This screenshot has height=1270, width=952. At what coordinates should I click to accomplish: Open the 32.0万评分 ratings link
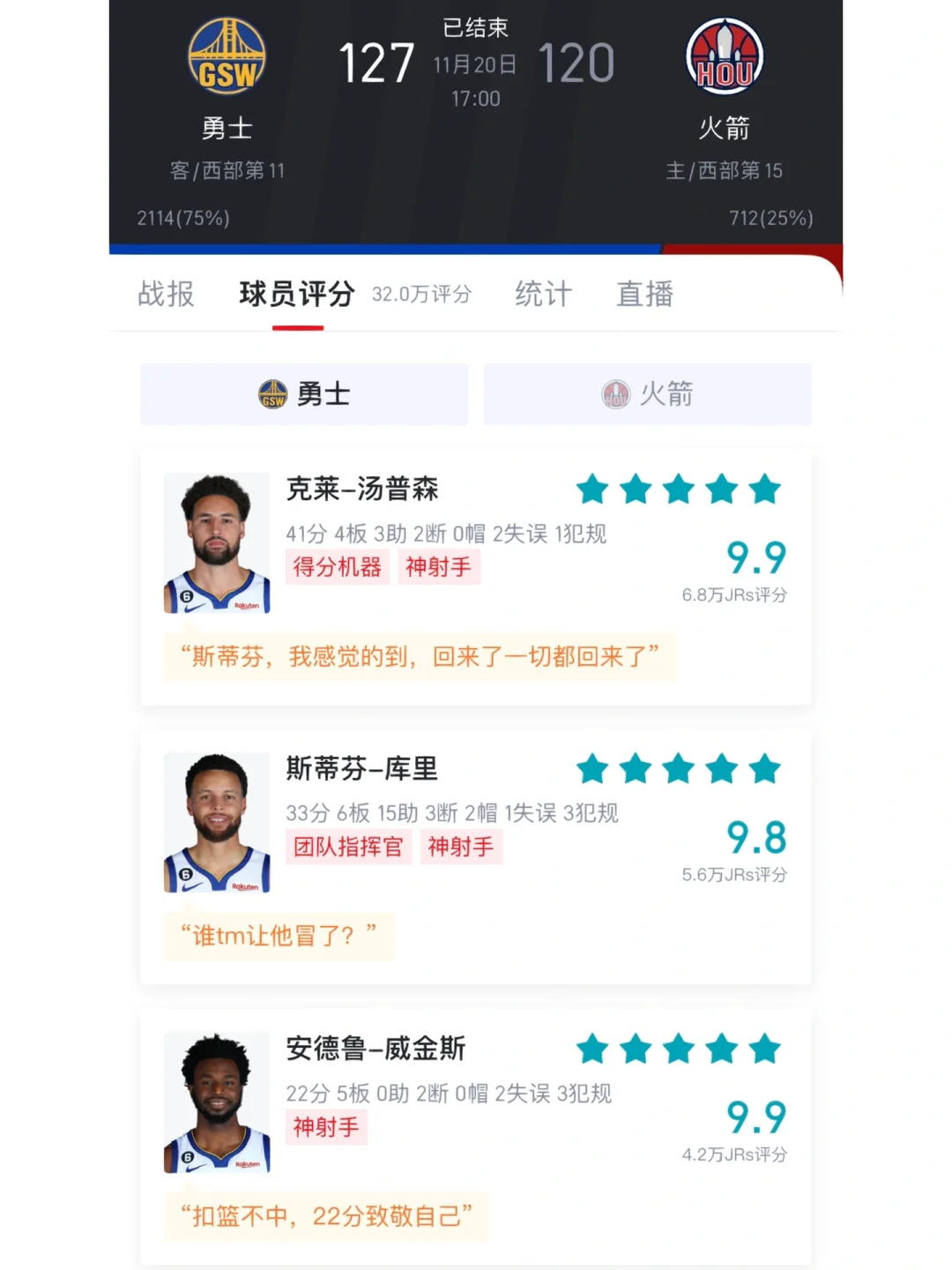pos(421,295)
